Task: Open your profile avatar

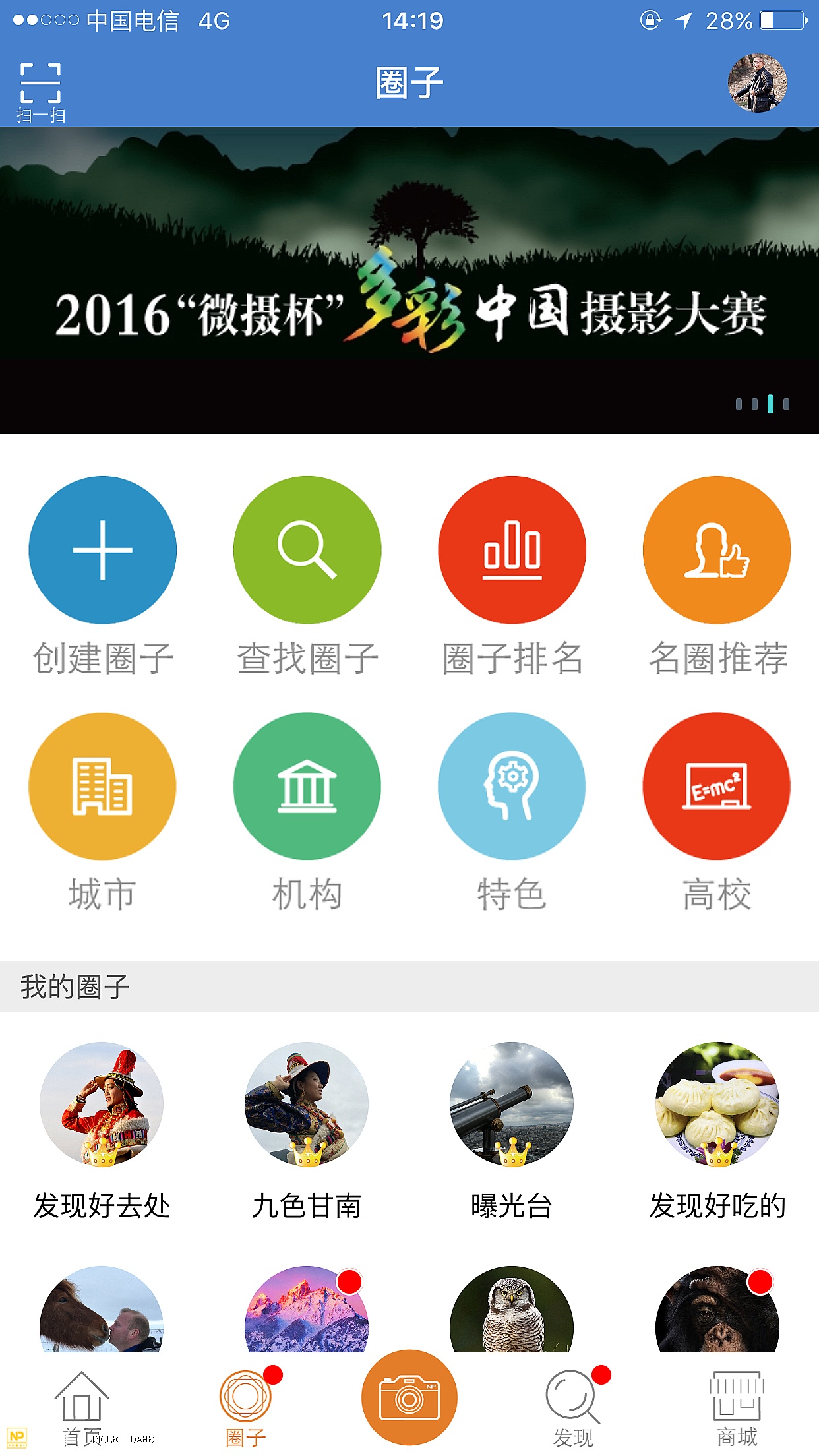Action: pyautogui.click(x=757, y=83)
